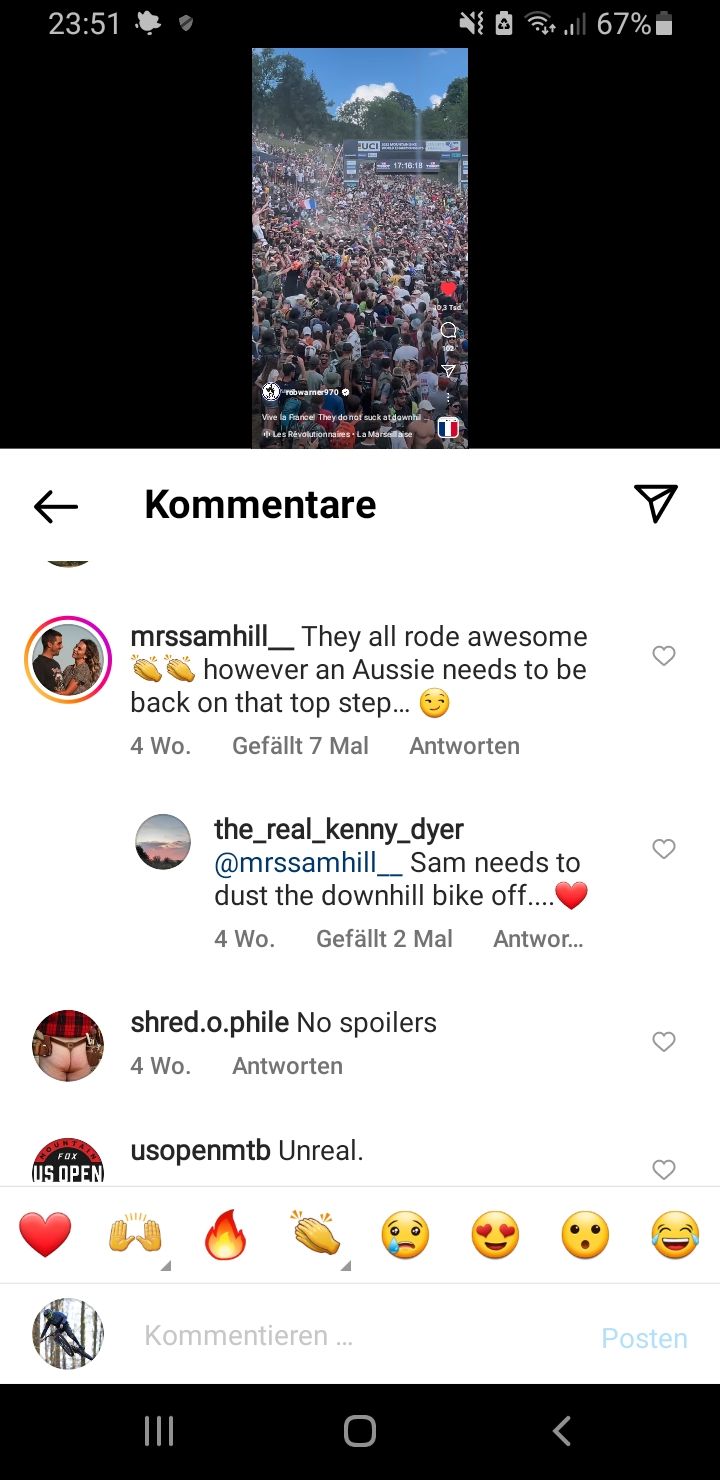Share the post via the paper plane icon
Viewport: 720px width, 1480px height.
tap(656, 503)
